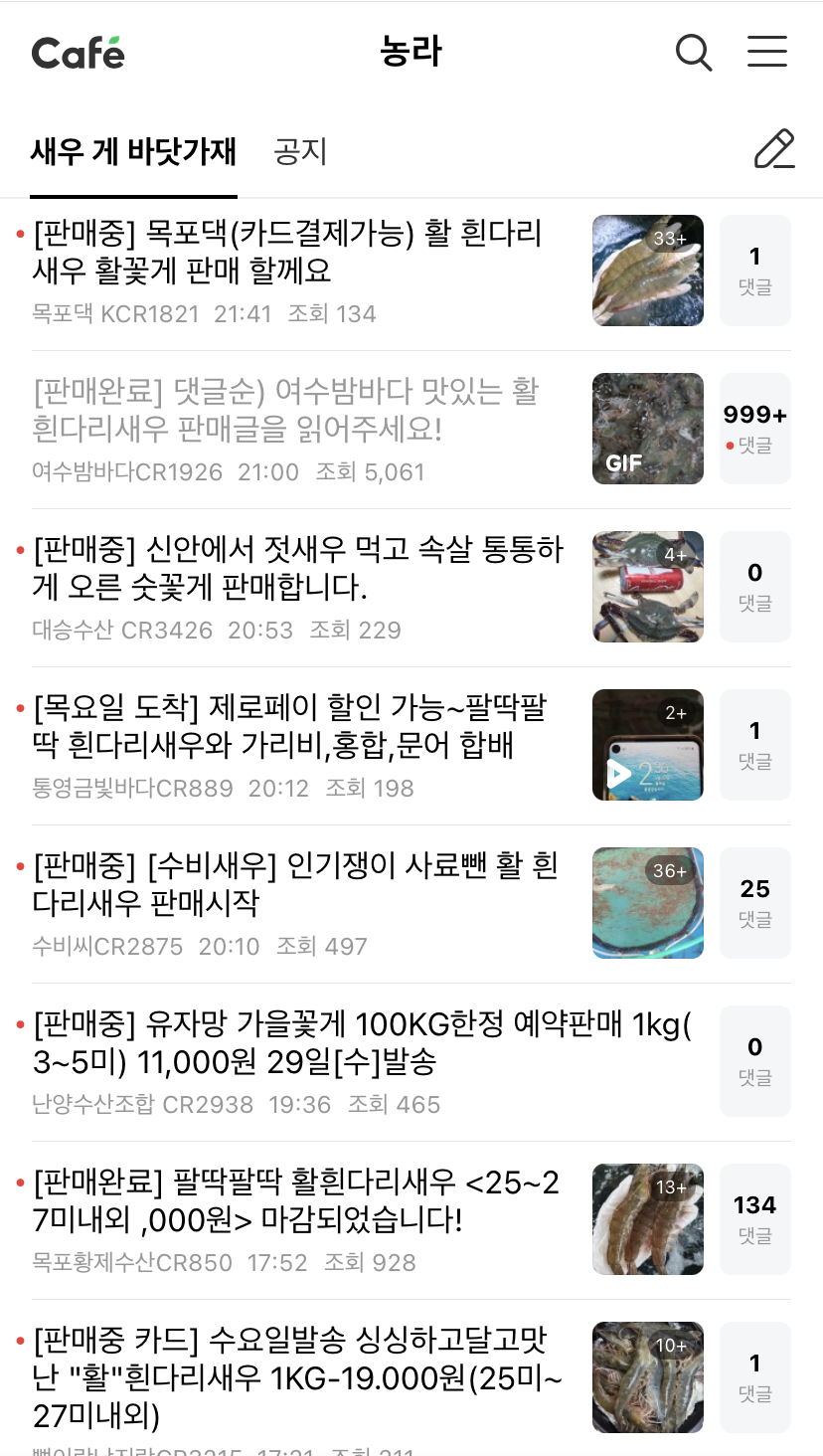Viewport: 823px width, 1456px height.
Task: Open the 수요일발송 싱싱하고달고맛난 post
Action: [298, 1377]
